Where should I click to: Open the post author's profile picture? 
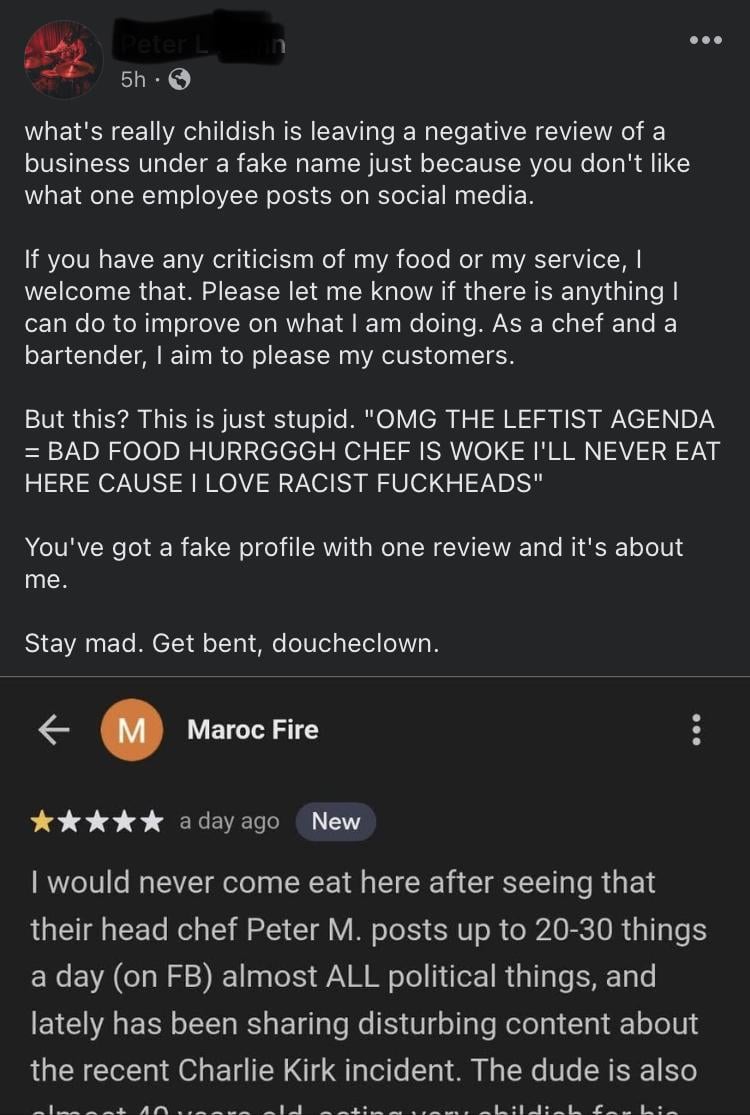point(63,58)
